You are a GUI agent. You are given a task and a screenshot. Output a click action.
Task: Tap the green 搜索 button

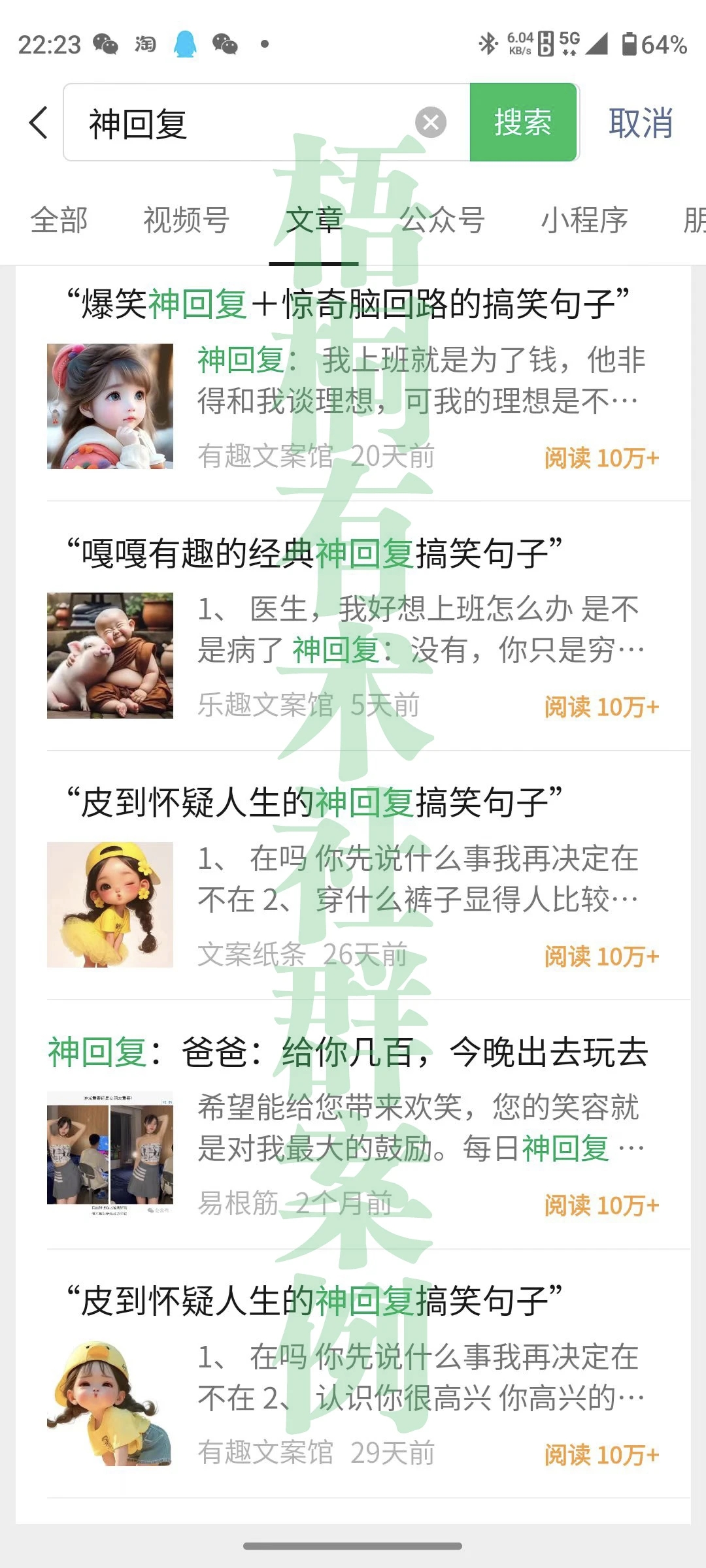(x=523, y=122)
